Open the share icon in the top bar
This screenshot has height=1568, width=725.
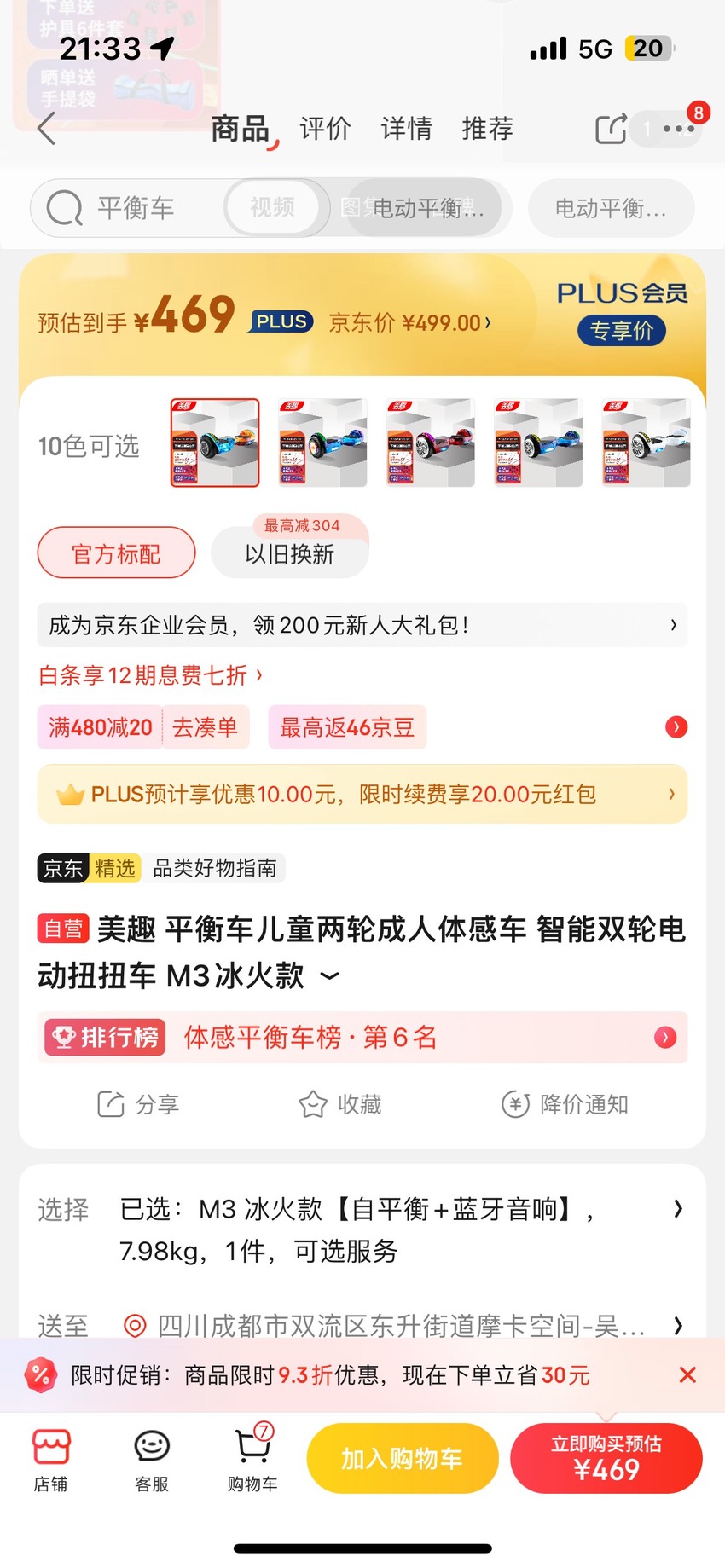(611, 129)
